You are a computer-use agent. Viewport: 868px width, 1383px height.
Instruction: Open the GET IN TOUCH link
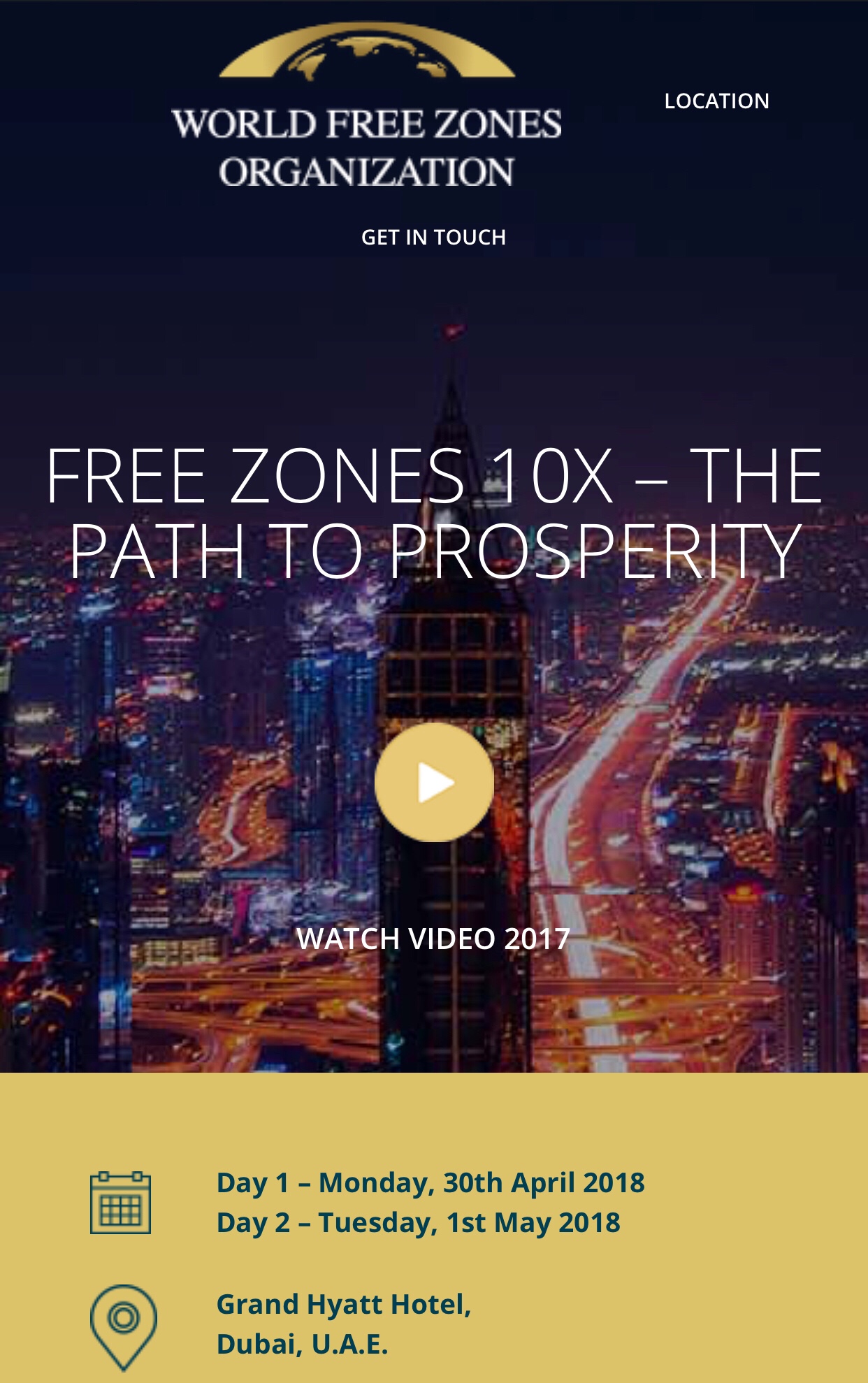click(x=433, y=238)
